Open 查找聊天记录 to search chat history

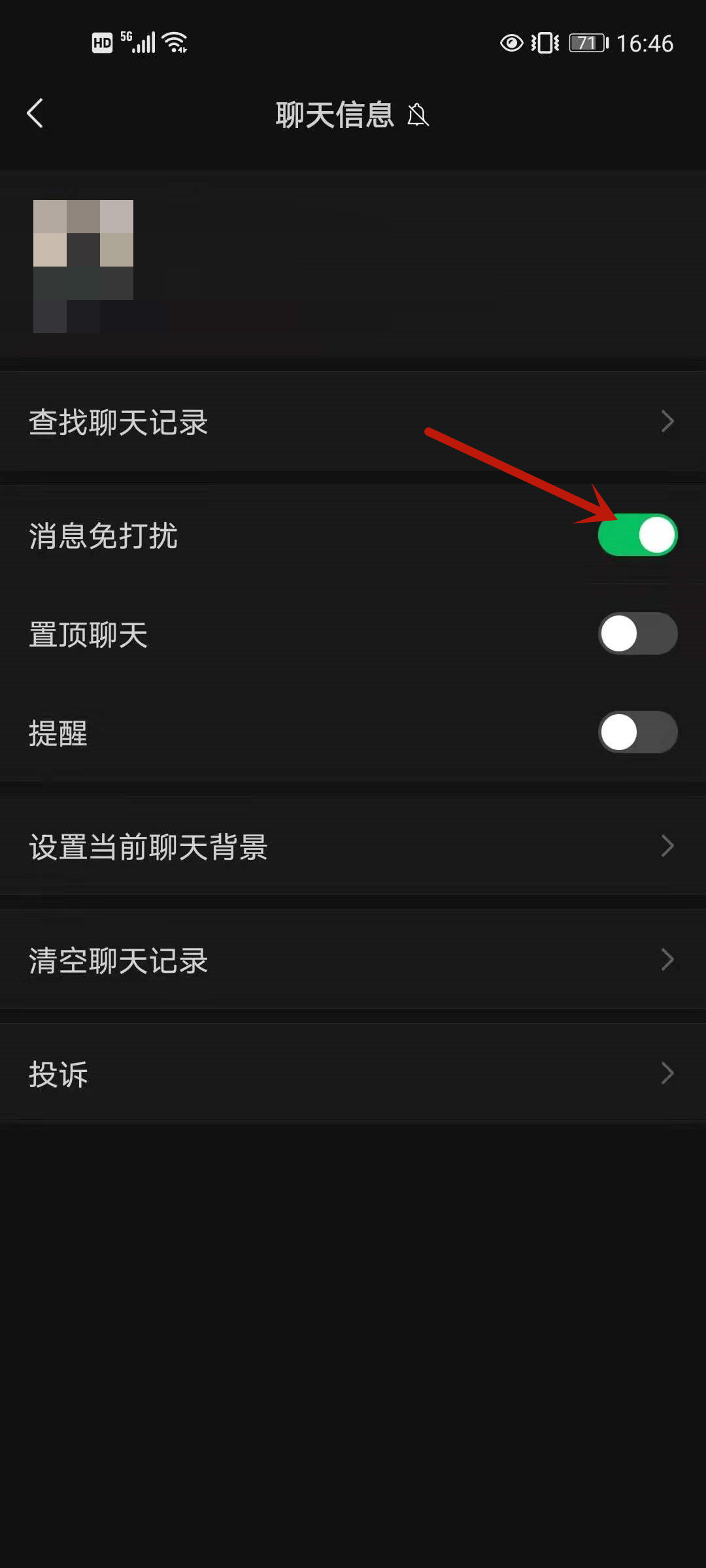click(x=353, y=422)
